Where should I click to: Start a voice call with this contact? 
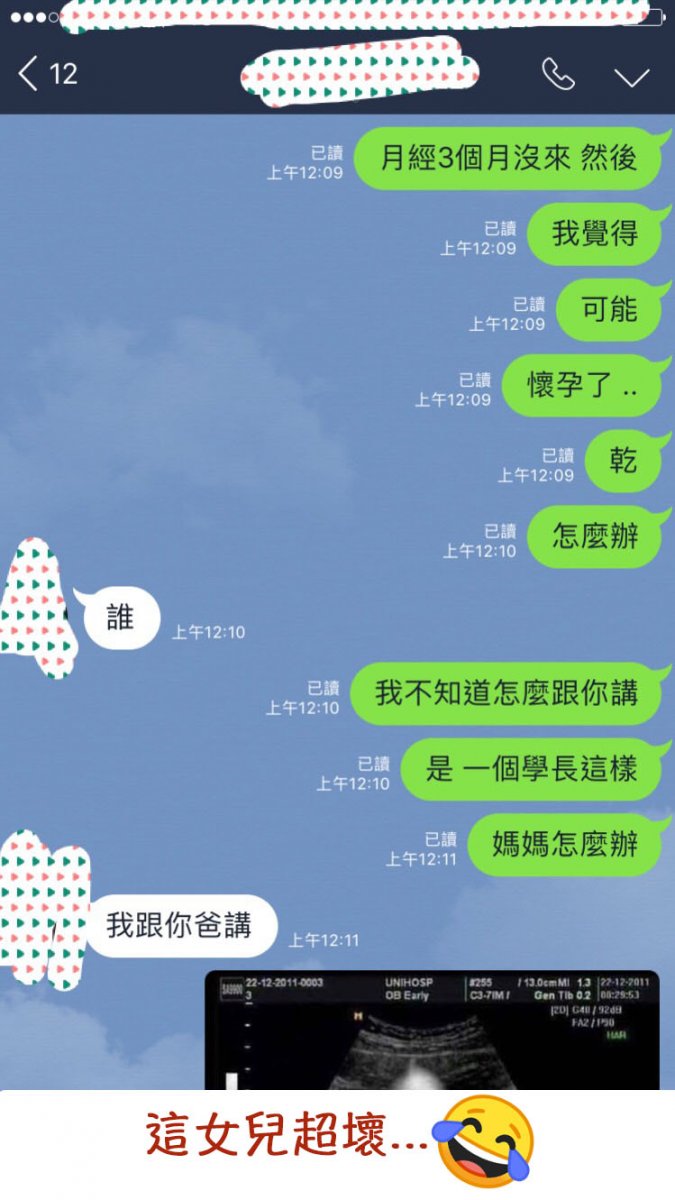(x=558, y=75)
